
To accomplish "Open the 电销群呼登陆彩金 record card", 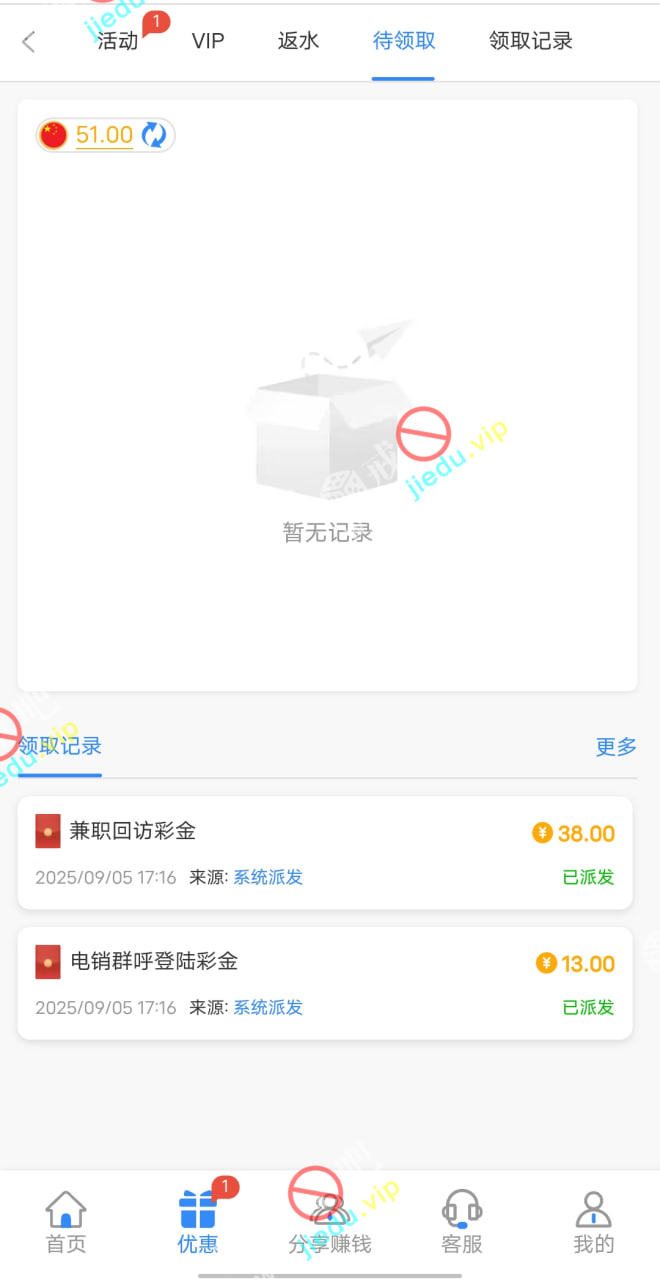I will 325,983.
